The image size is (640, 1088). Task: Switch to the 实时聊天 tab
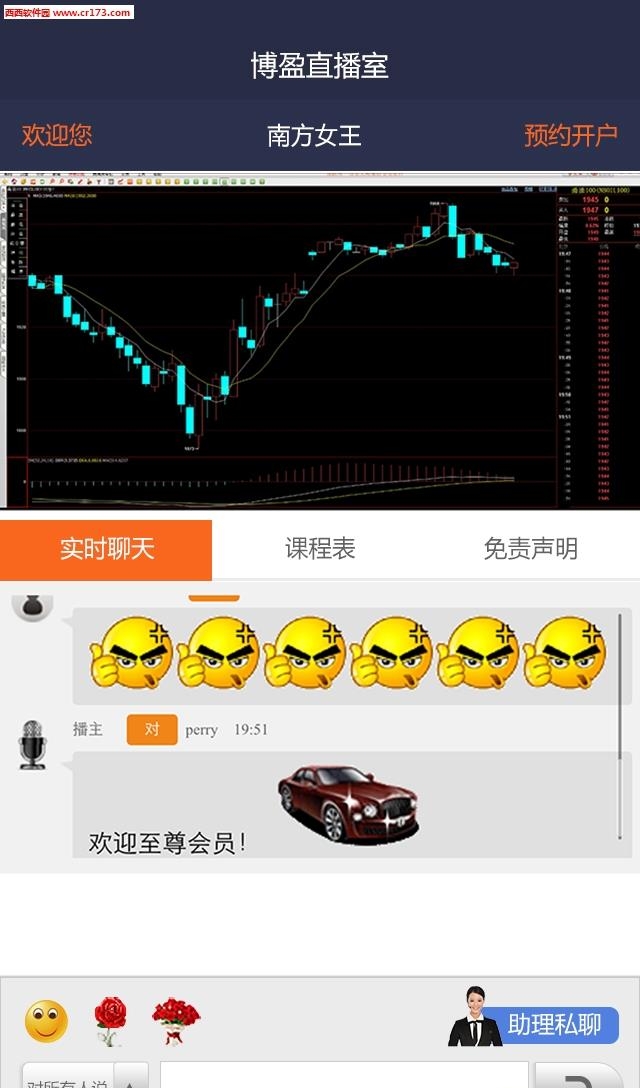coord(106,549)
